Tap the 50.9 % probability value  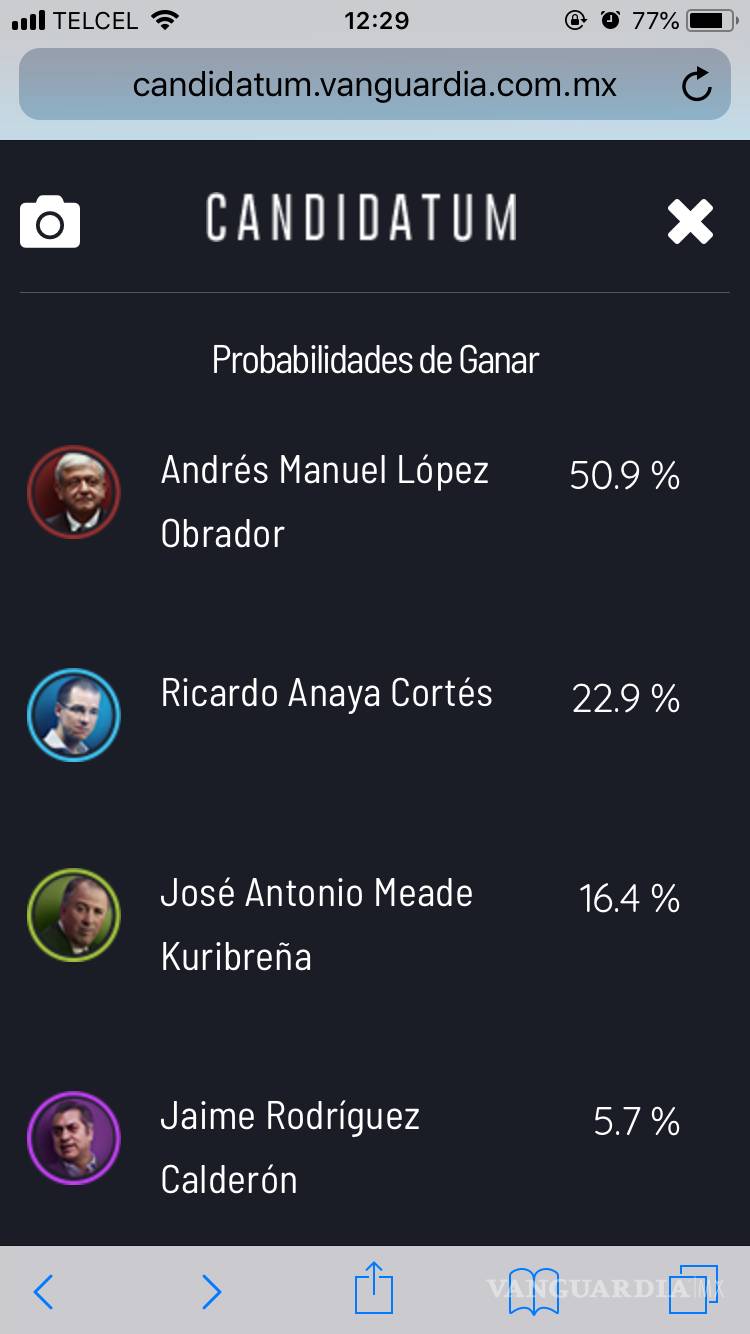point(624,476)
